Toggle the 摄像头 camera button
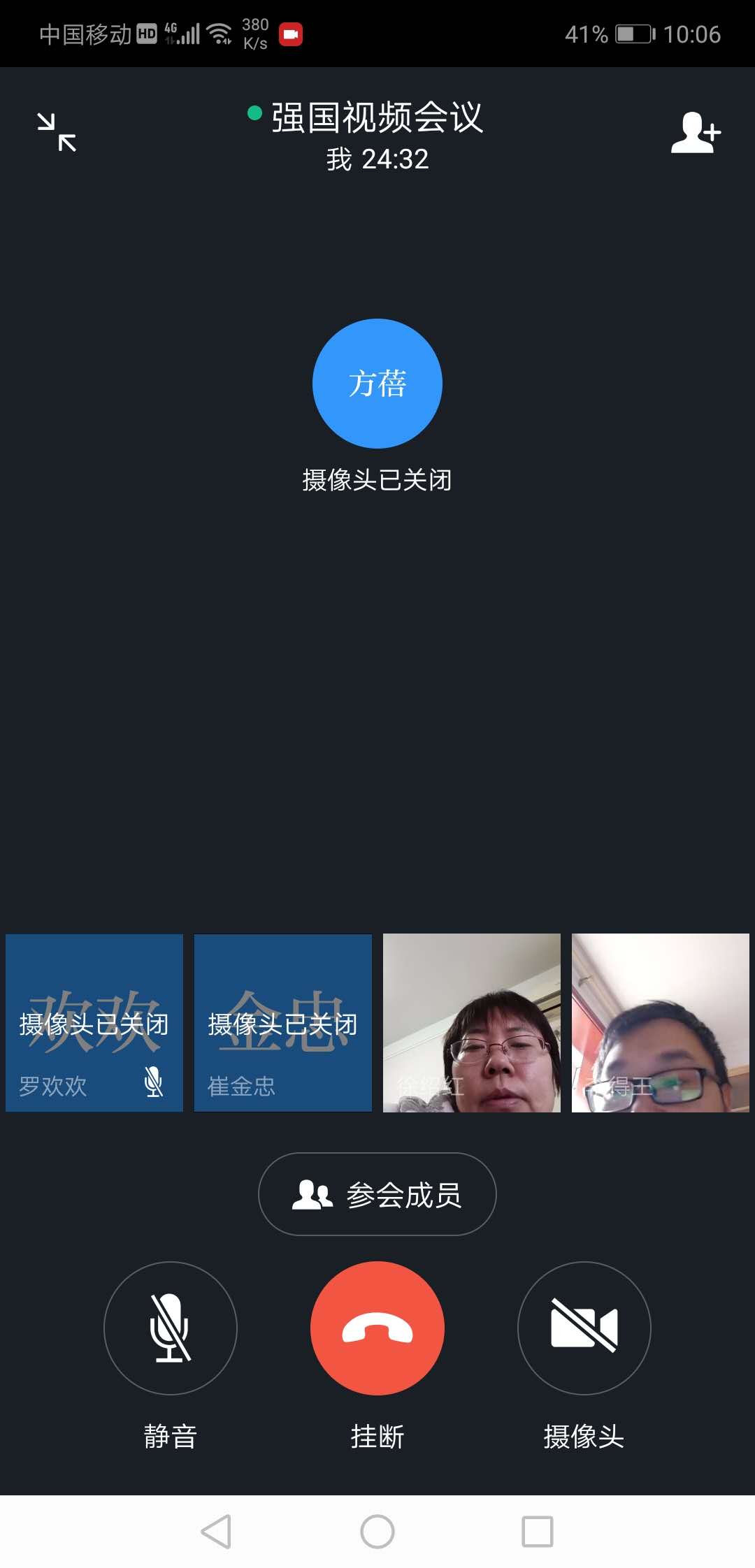 point(584,1328)
